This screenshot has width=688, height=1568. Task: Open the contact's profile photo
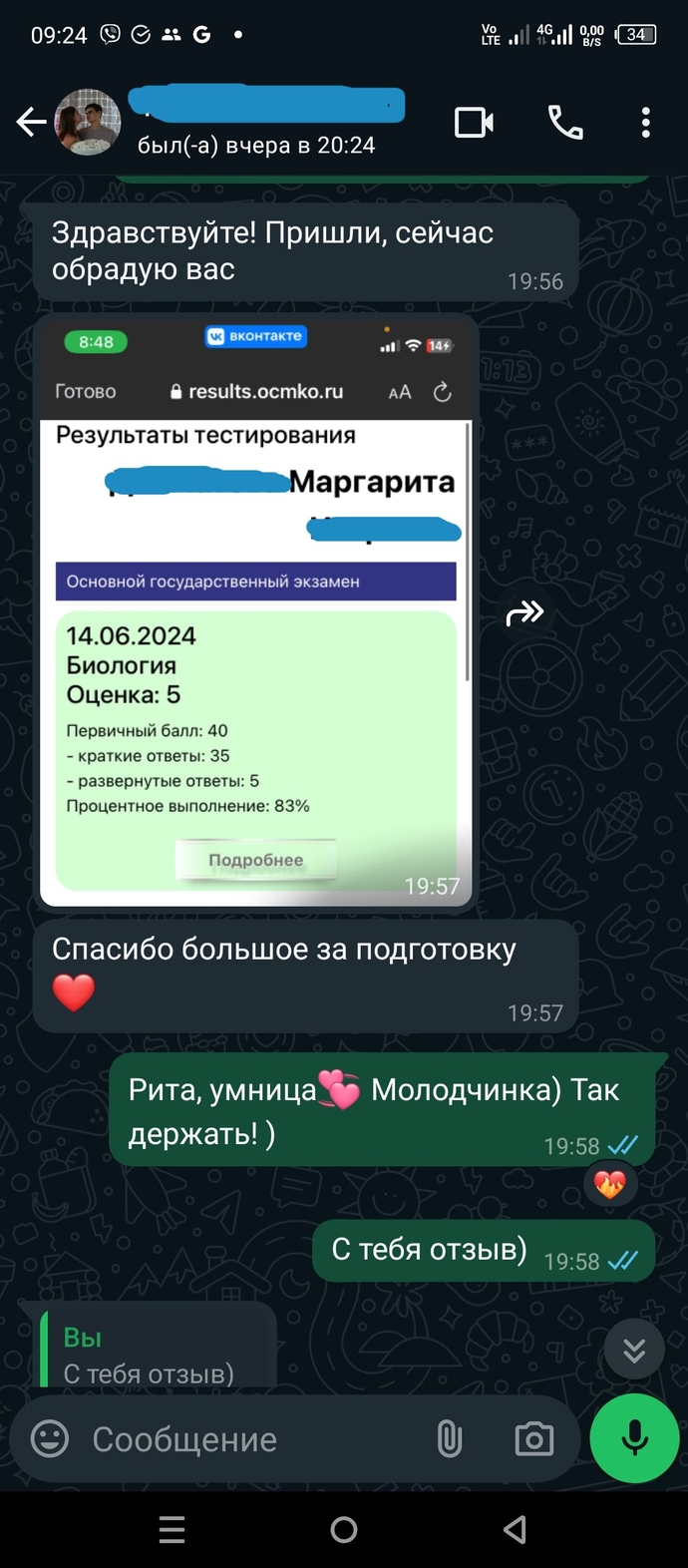coord(88,123)
